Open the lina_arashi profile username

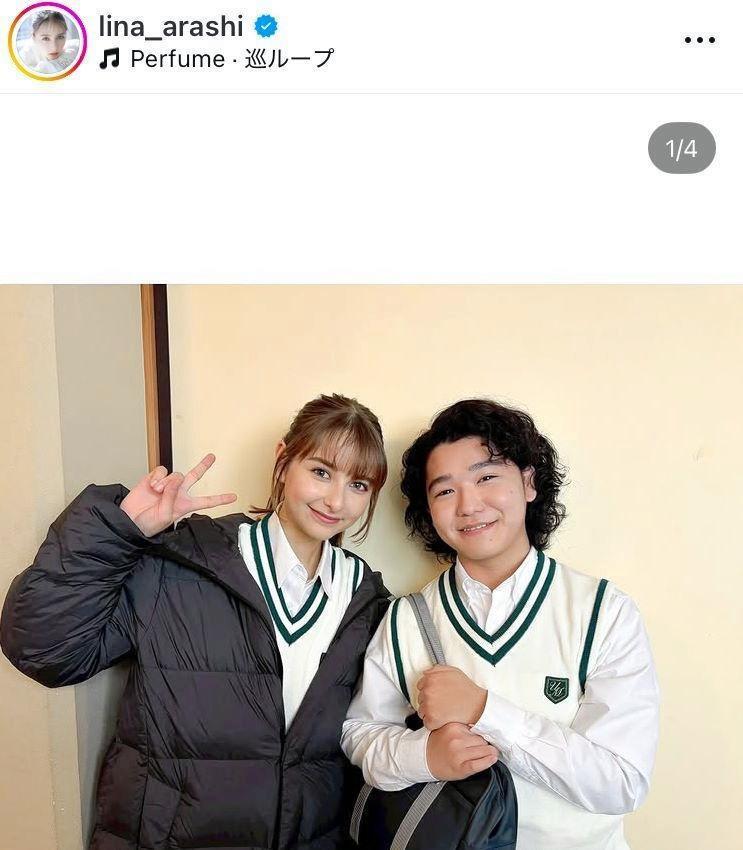[x=170, y=27]
